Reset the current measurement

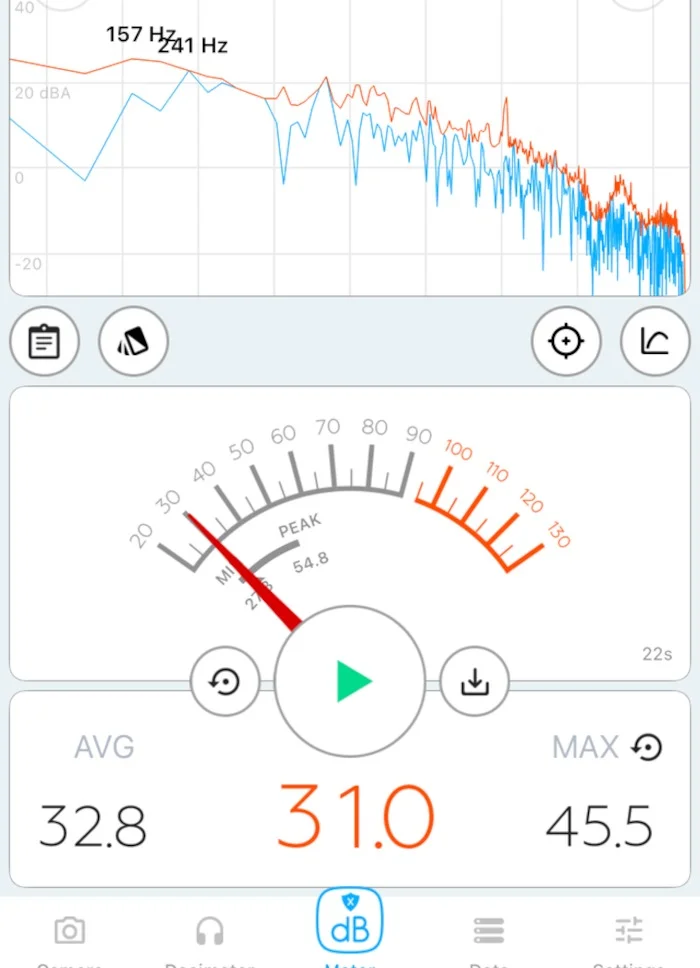(x=225, y=682)
